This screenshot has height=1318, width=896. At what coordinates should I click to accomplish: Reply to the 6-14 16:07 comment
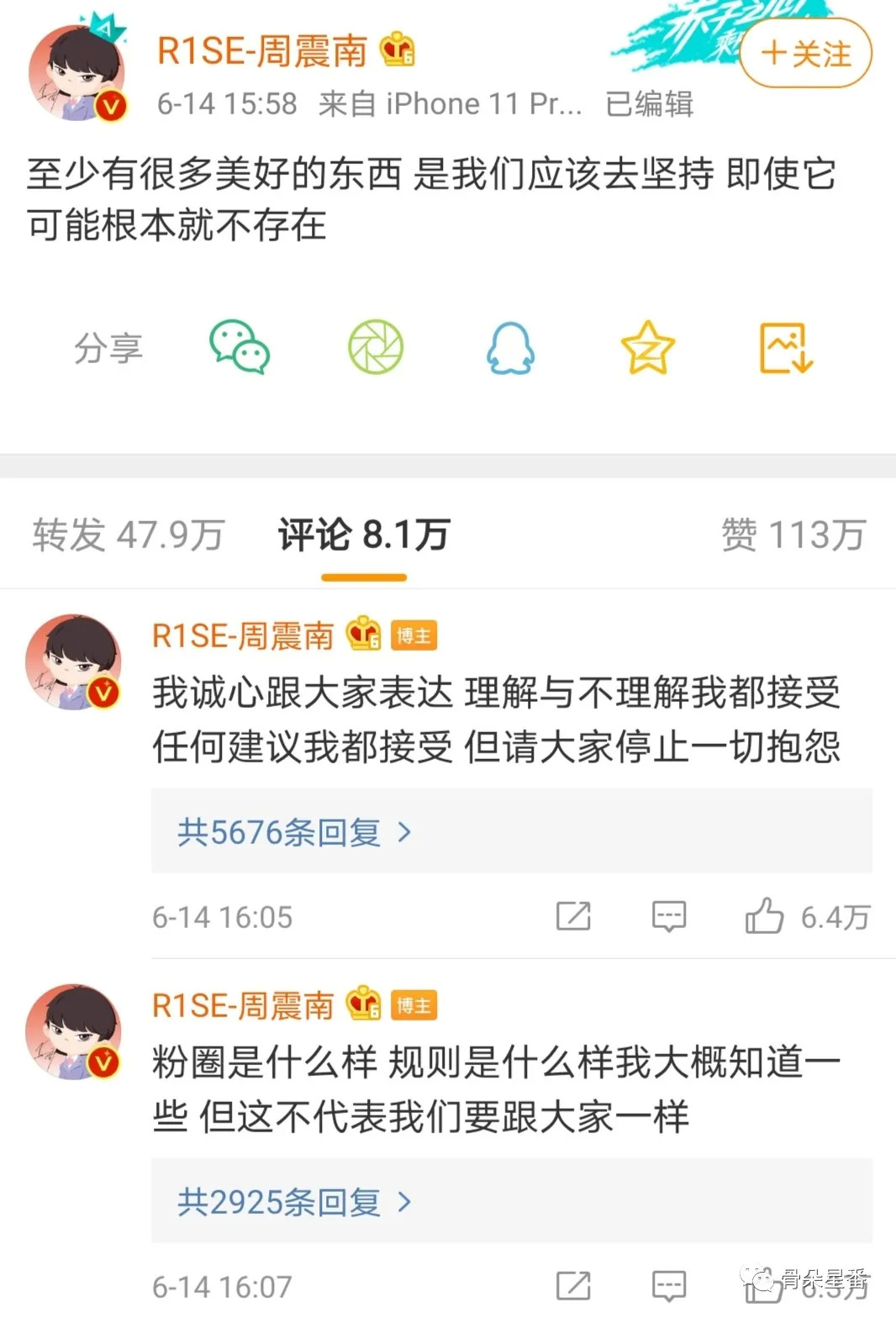coord(669,1286)
